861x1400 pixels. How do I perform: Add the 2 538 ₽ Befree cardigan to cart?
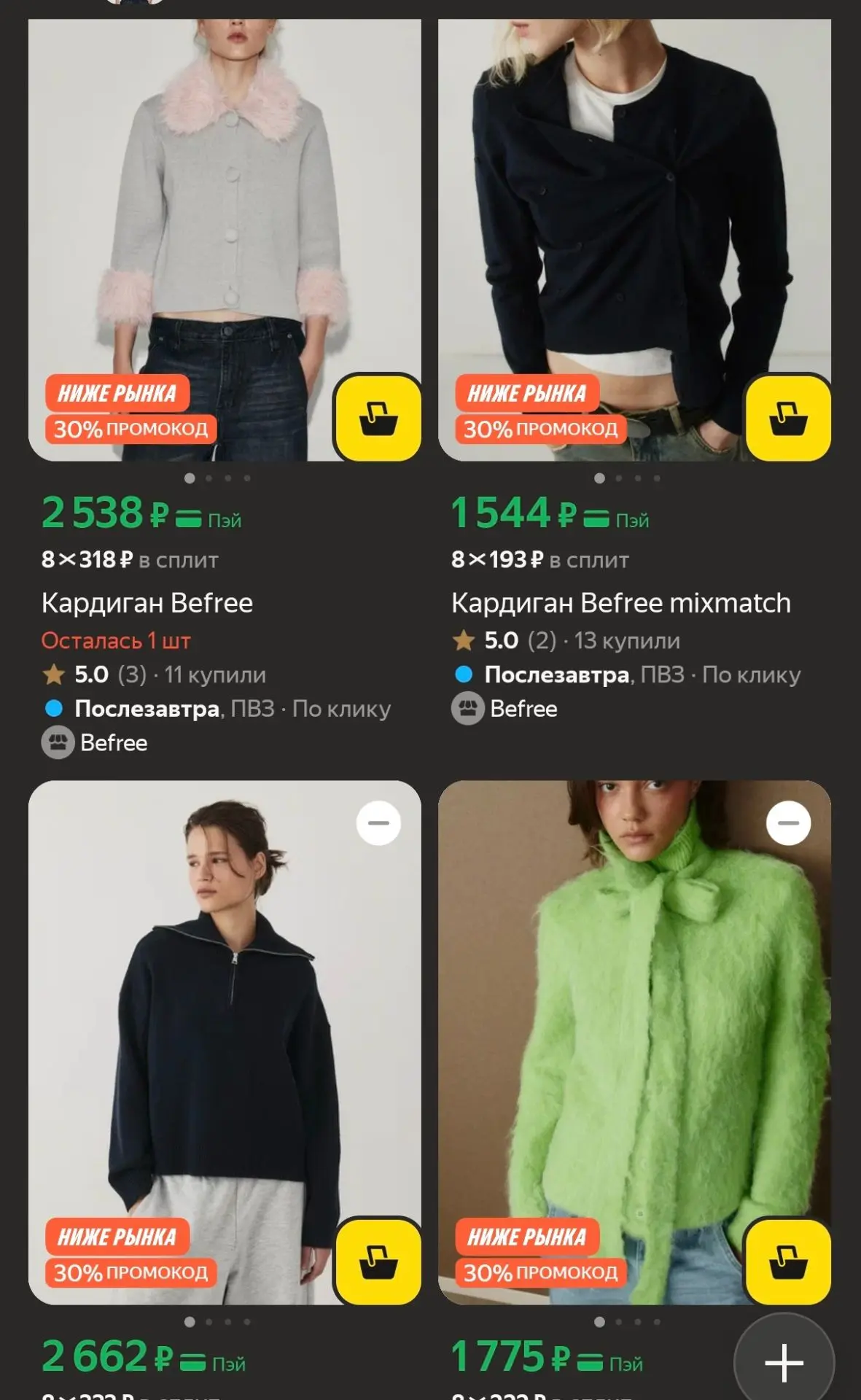coord(378,418)
